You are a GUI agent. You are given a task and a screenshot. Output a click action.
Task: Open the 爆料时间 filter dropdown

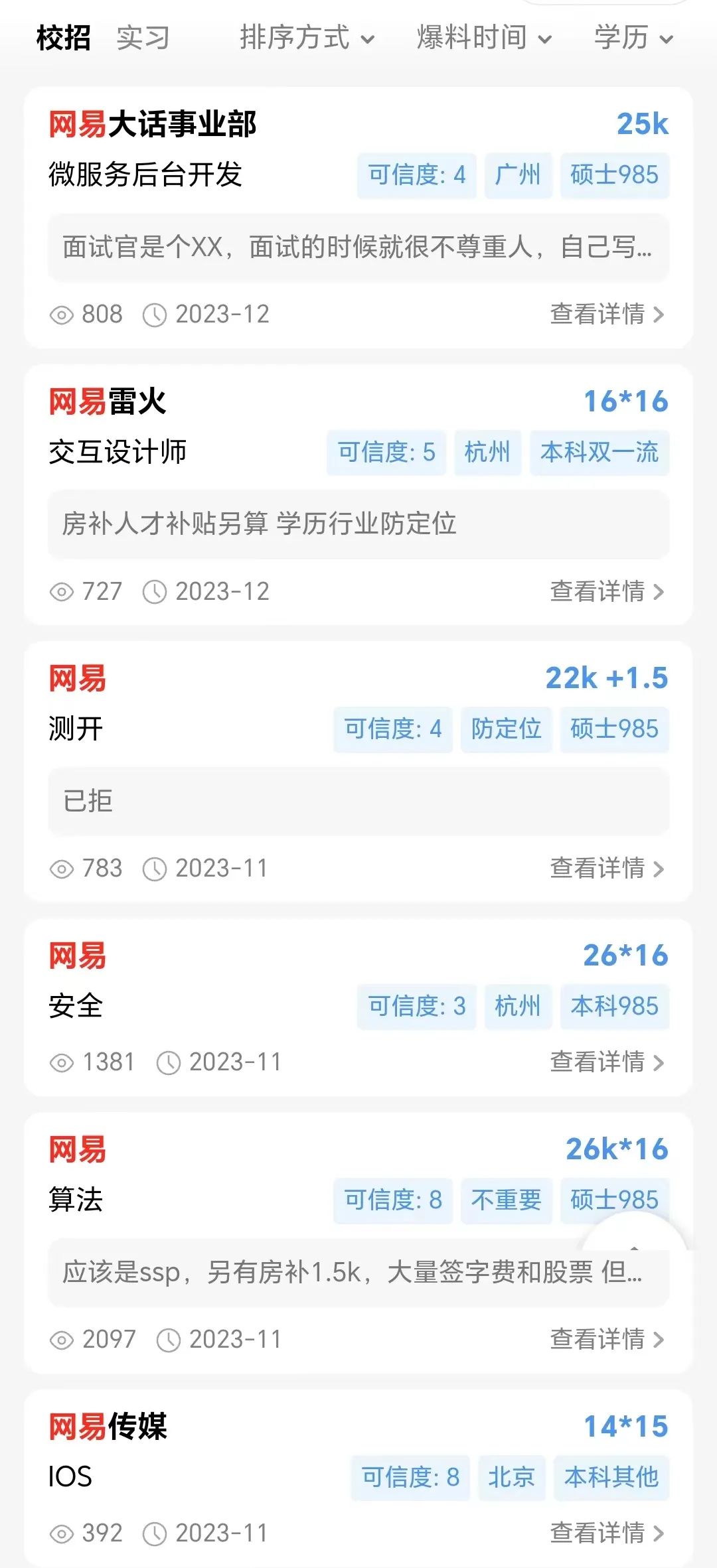(484, 38)
